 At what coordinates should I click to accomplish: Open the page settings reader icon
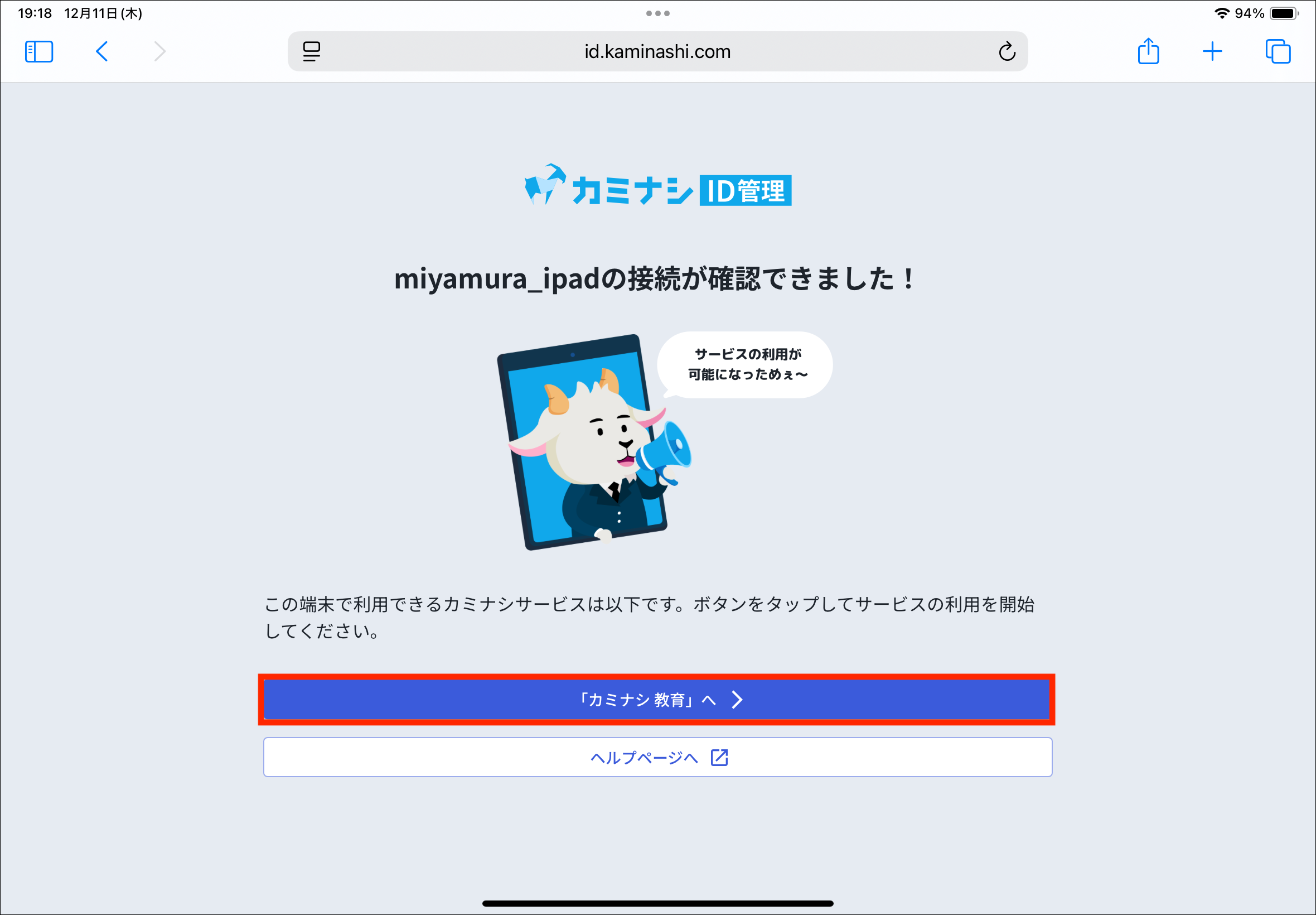(312, 51)
